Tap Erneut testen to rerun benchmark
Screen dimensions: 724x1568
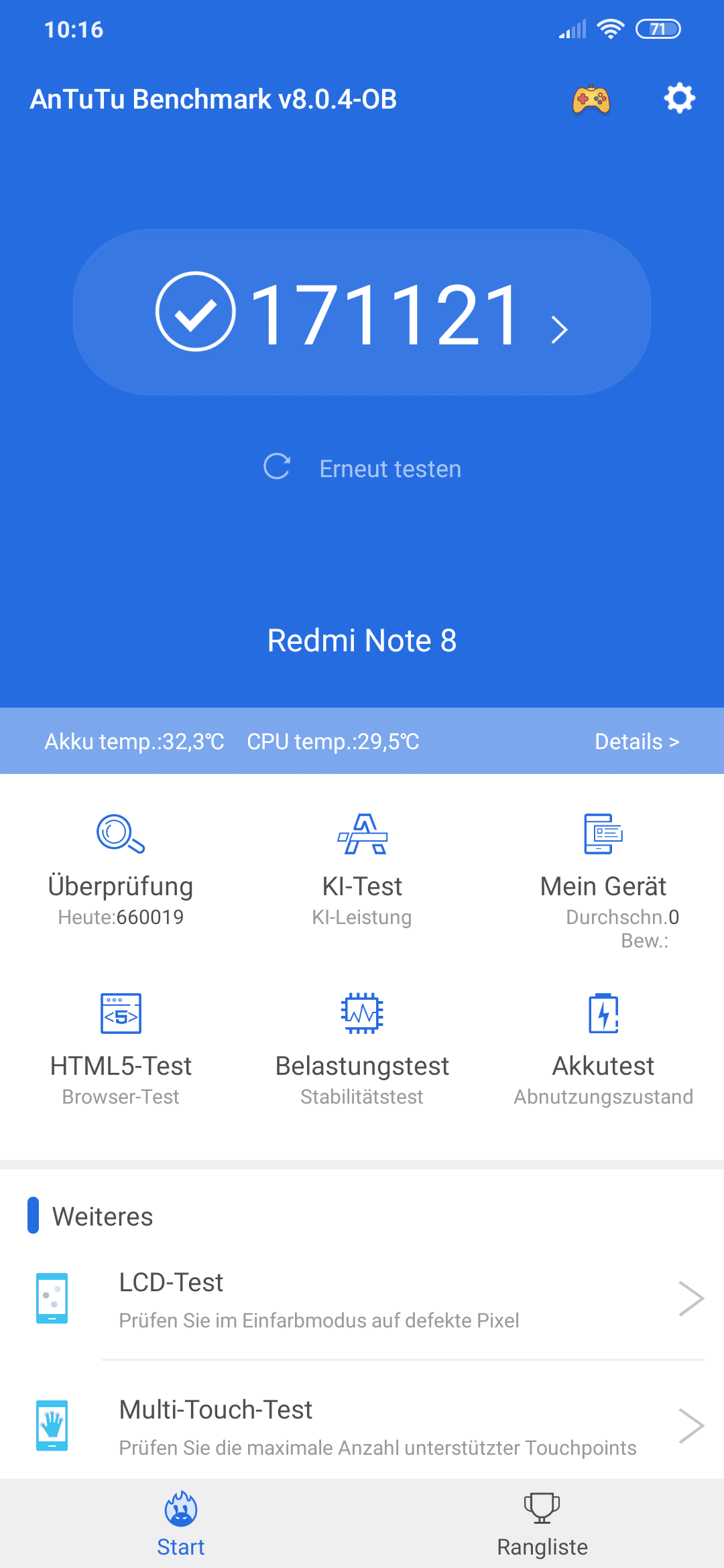coord(362,468)
